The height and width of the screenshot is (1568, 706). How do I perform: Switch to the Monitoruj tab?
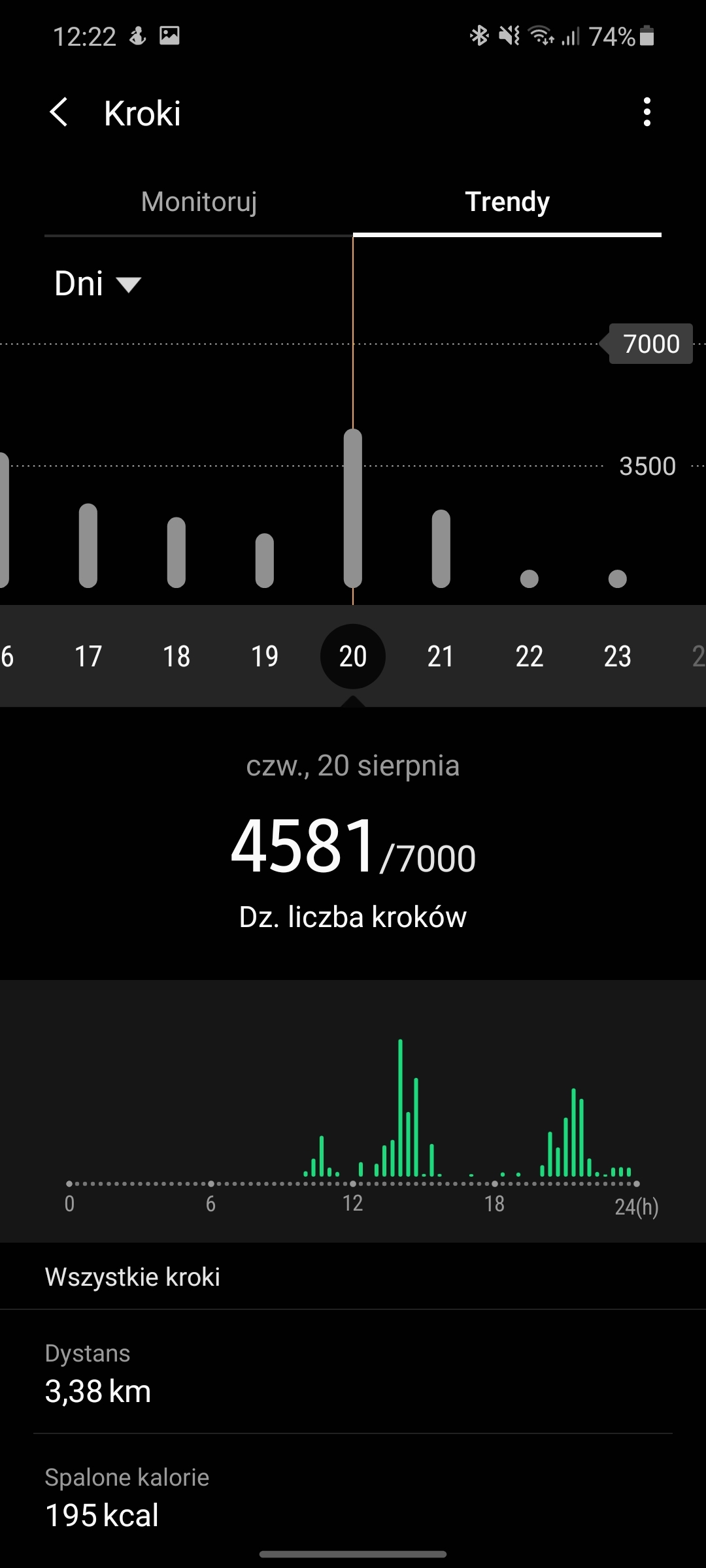(x=199, y=202)
